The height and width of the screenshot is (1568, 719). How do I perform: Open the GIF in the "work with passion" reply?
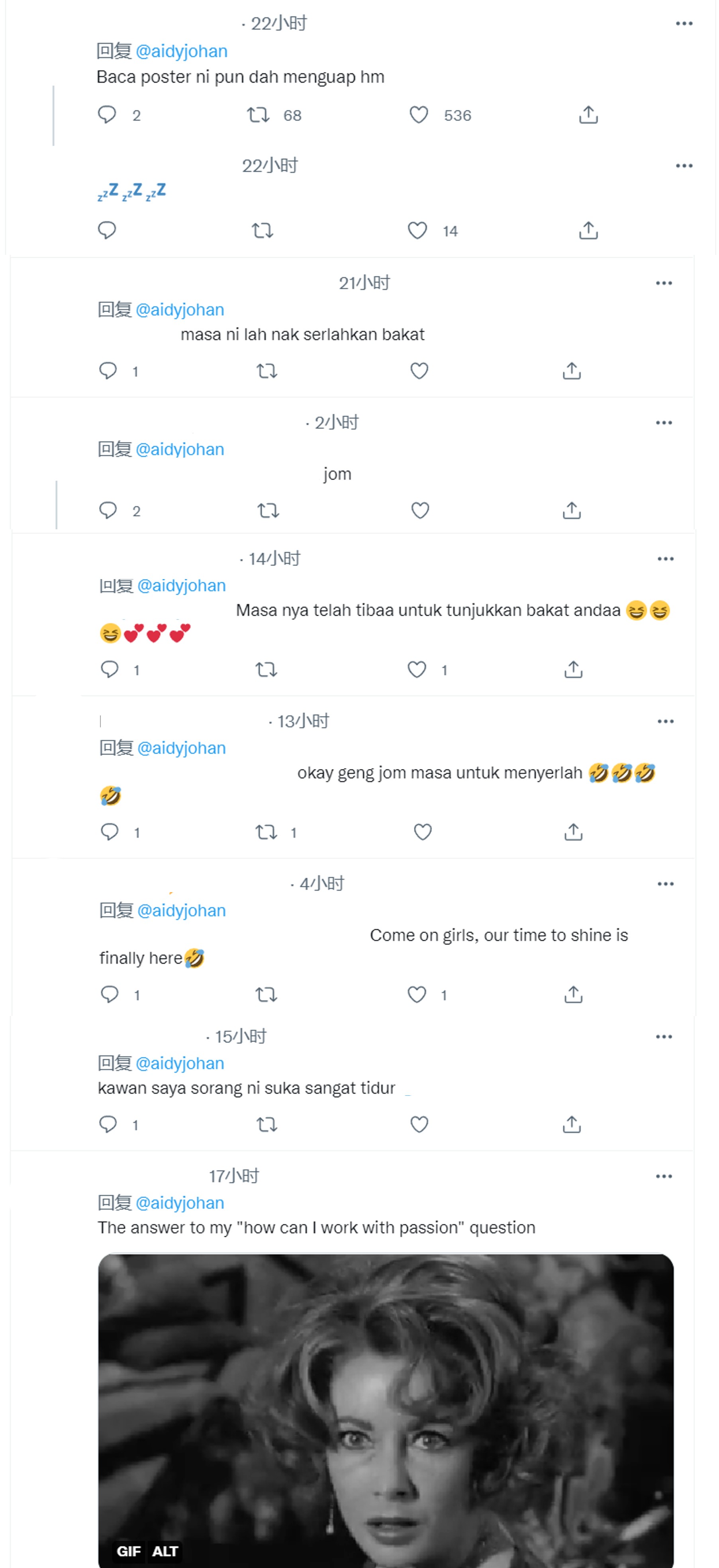pyautogui.click(x=385, y=1410)
